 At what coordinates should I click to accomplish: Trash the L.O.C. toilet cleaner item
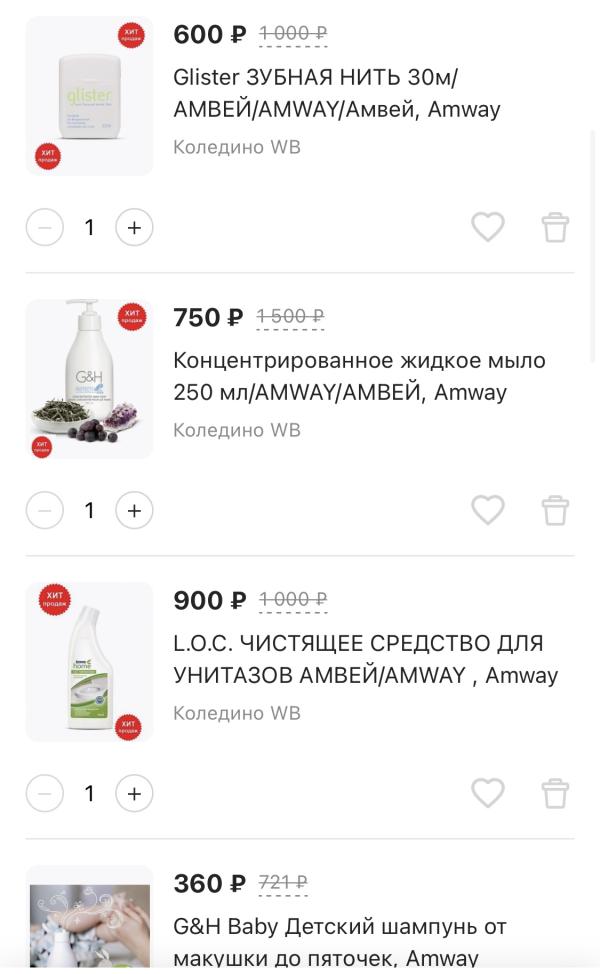tap(555, 793)
